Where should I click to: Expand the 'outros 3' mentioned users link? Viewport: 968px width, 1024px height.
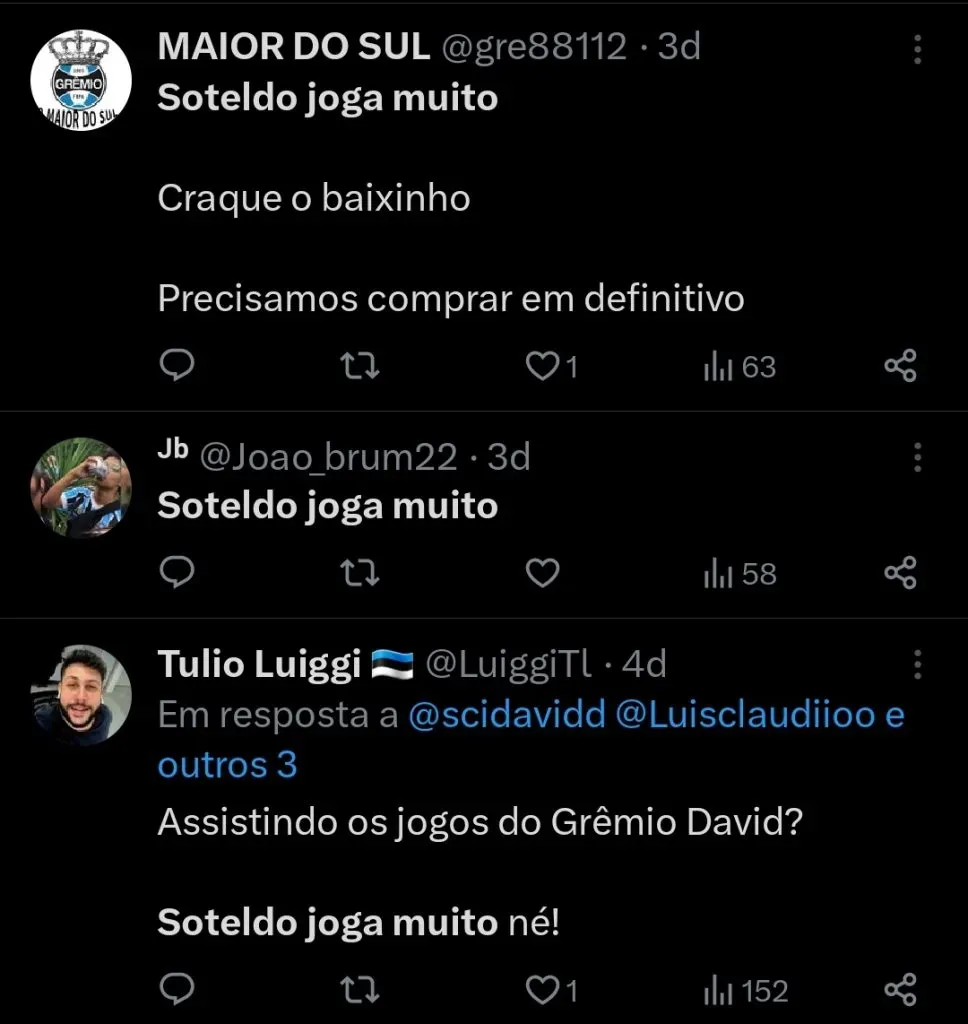click(227, 765)
